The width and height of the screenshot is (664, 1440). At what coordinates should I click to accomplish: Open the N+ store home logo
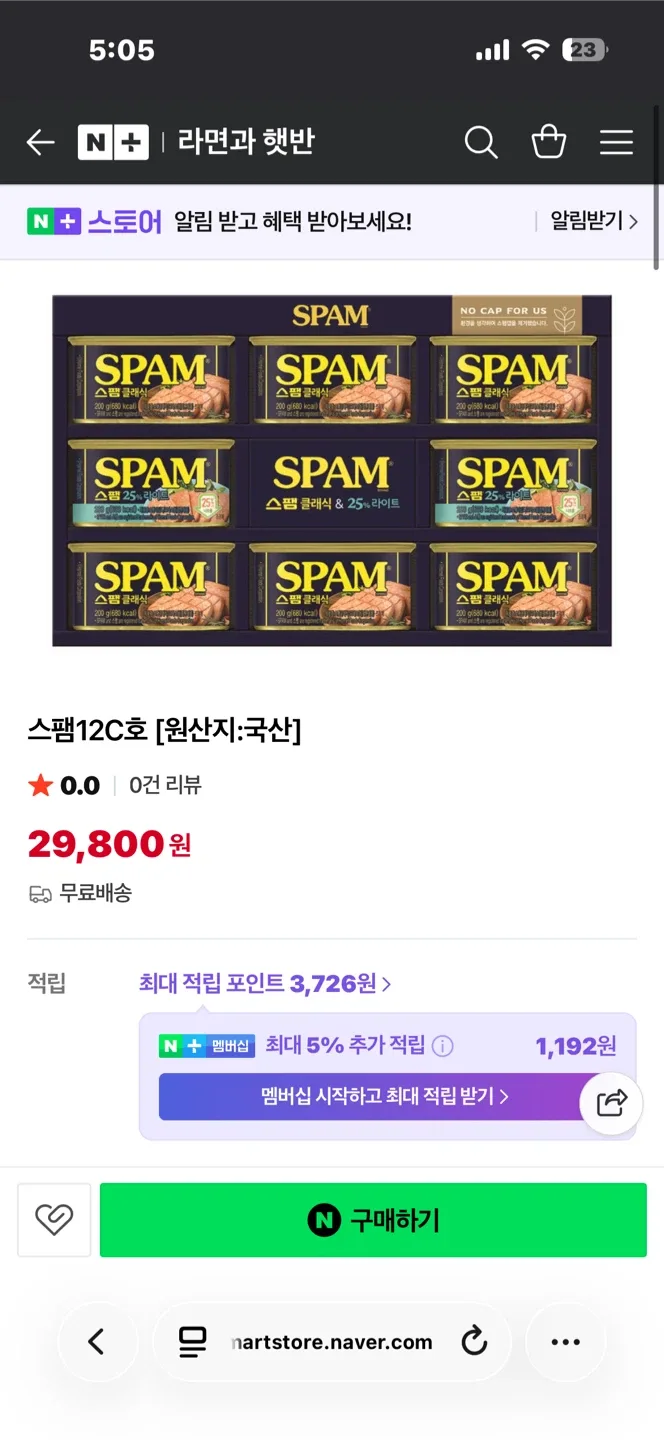pyautogui.click(x=113, y=142)
